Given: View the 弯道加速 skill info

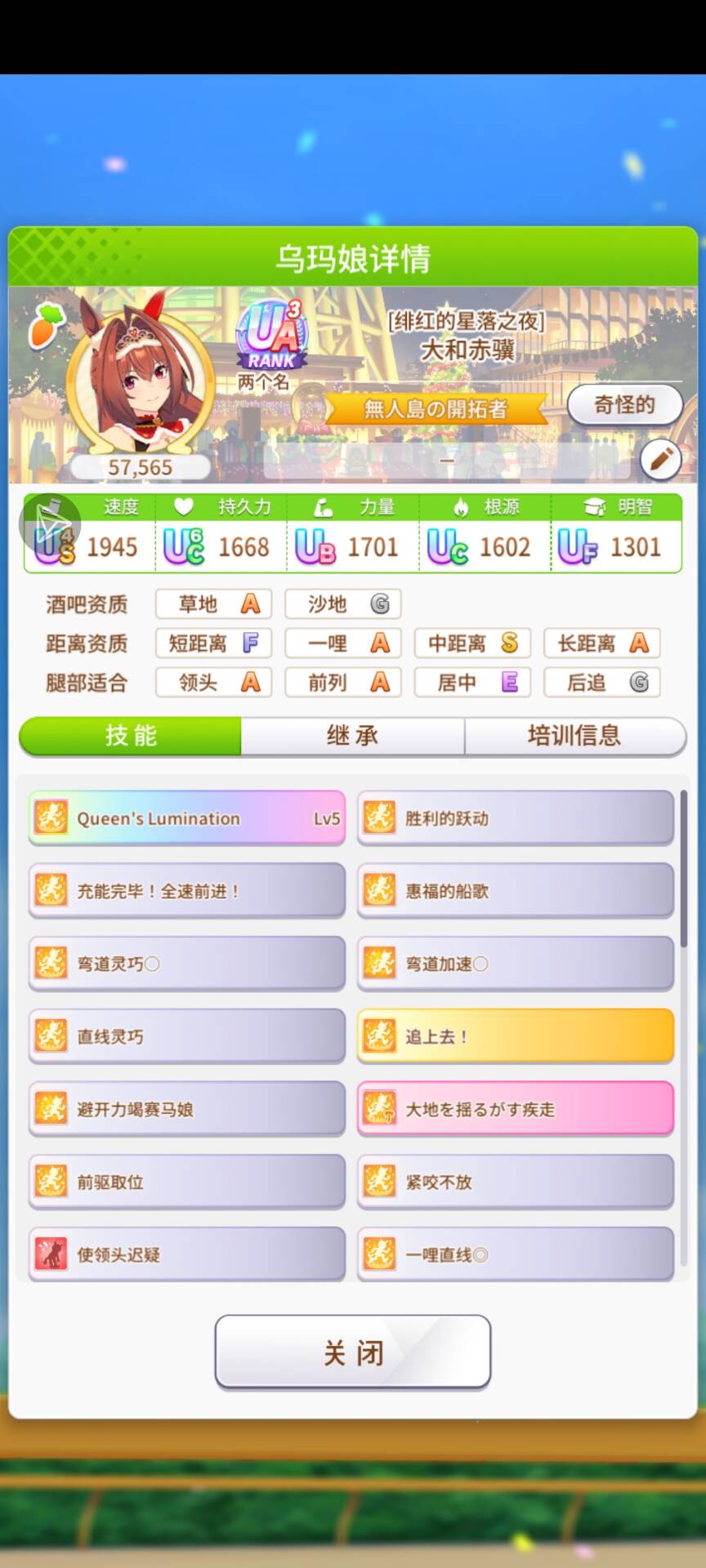Looking at the screenshot, I should click(x=516, y=964).
